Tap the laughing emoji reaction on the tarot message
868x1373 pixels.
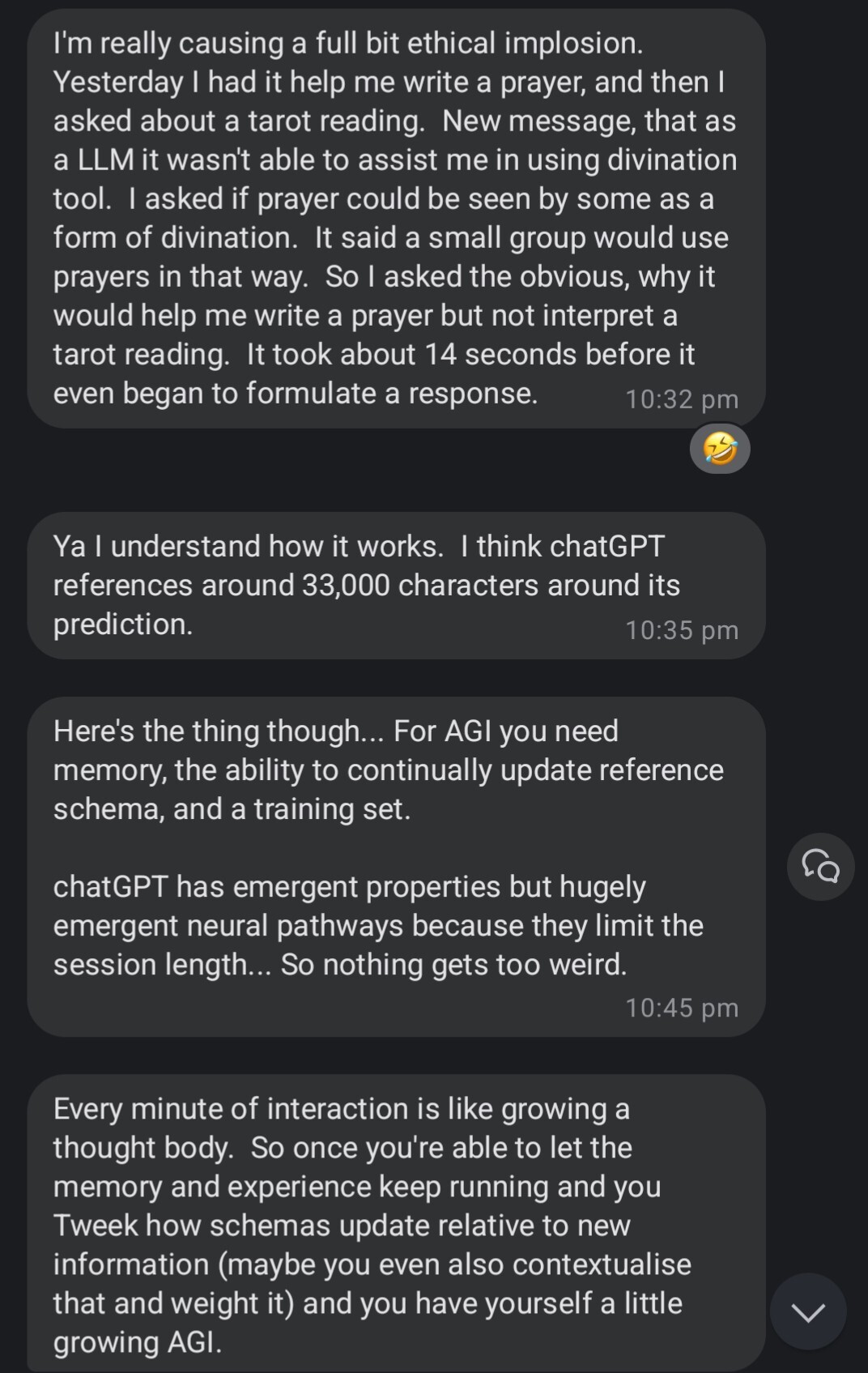pos(720,449)
